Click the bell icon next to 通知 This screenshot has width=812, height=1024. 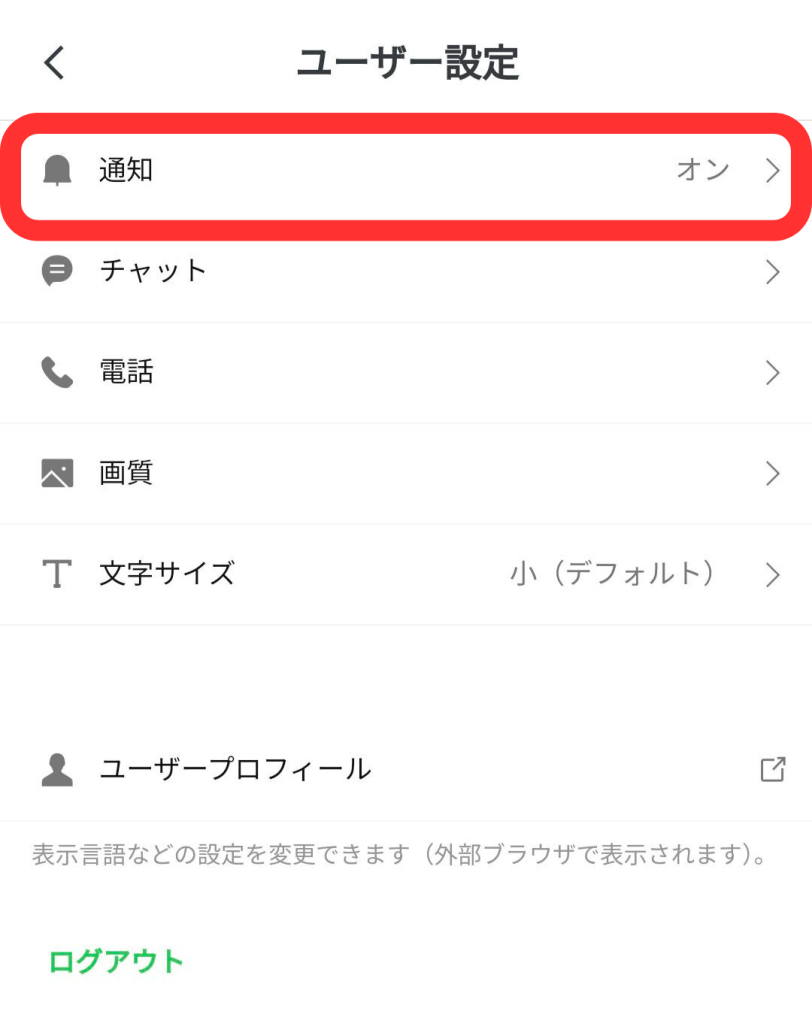58,171
